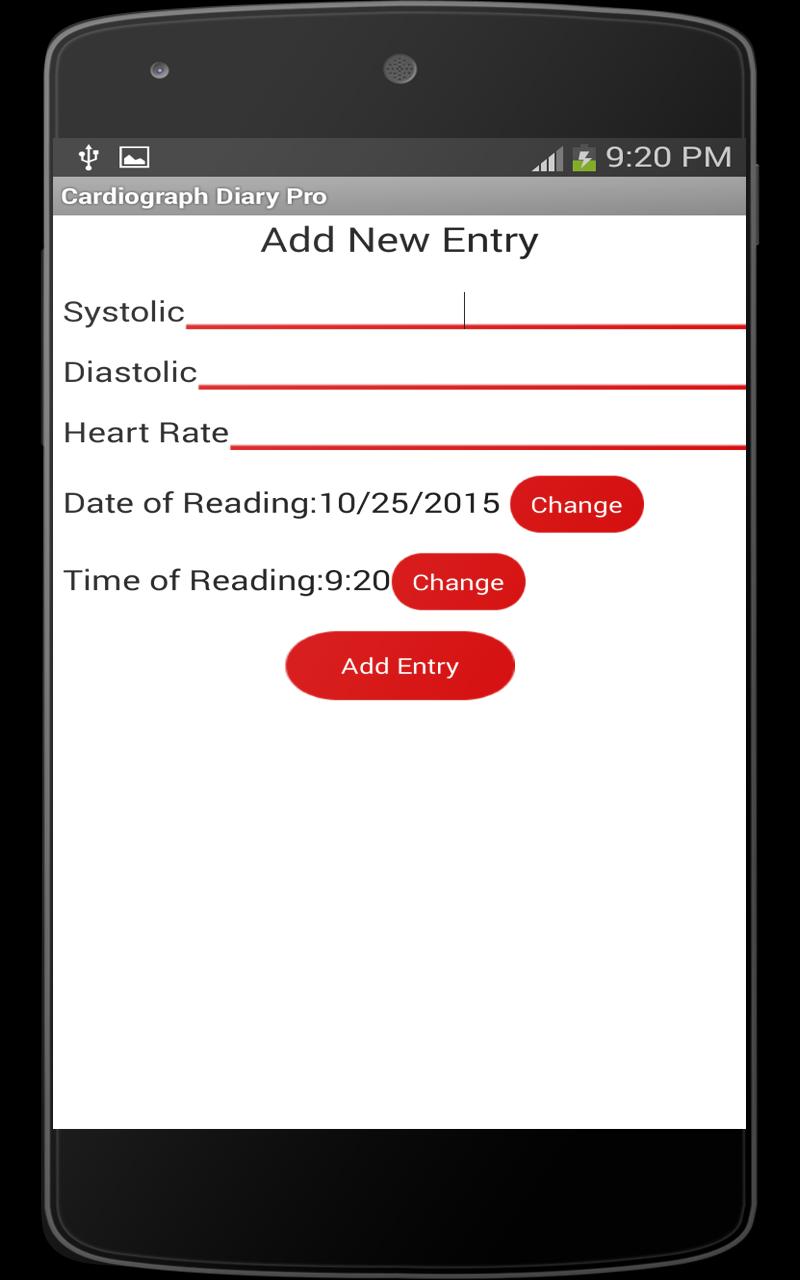This screenshot has width=800, height=1280.
Task: Click the Systolic label text
Action: pyautogui.click(x=122, y=311)
